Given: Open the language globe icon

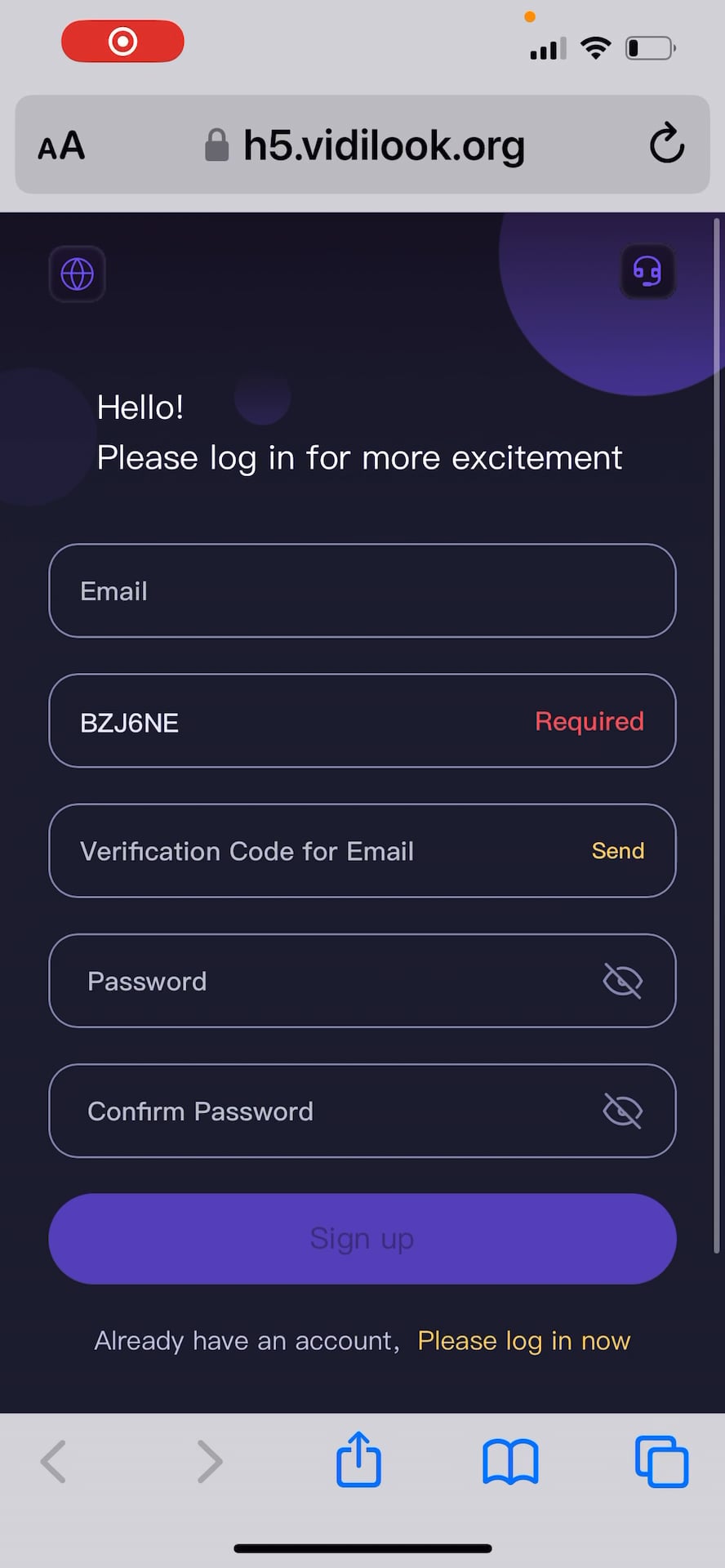Looking at the screenshot, I should [x=78, y=274].
